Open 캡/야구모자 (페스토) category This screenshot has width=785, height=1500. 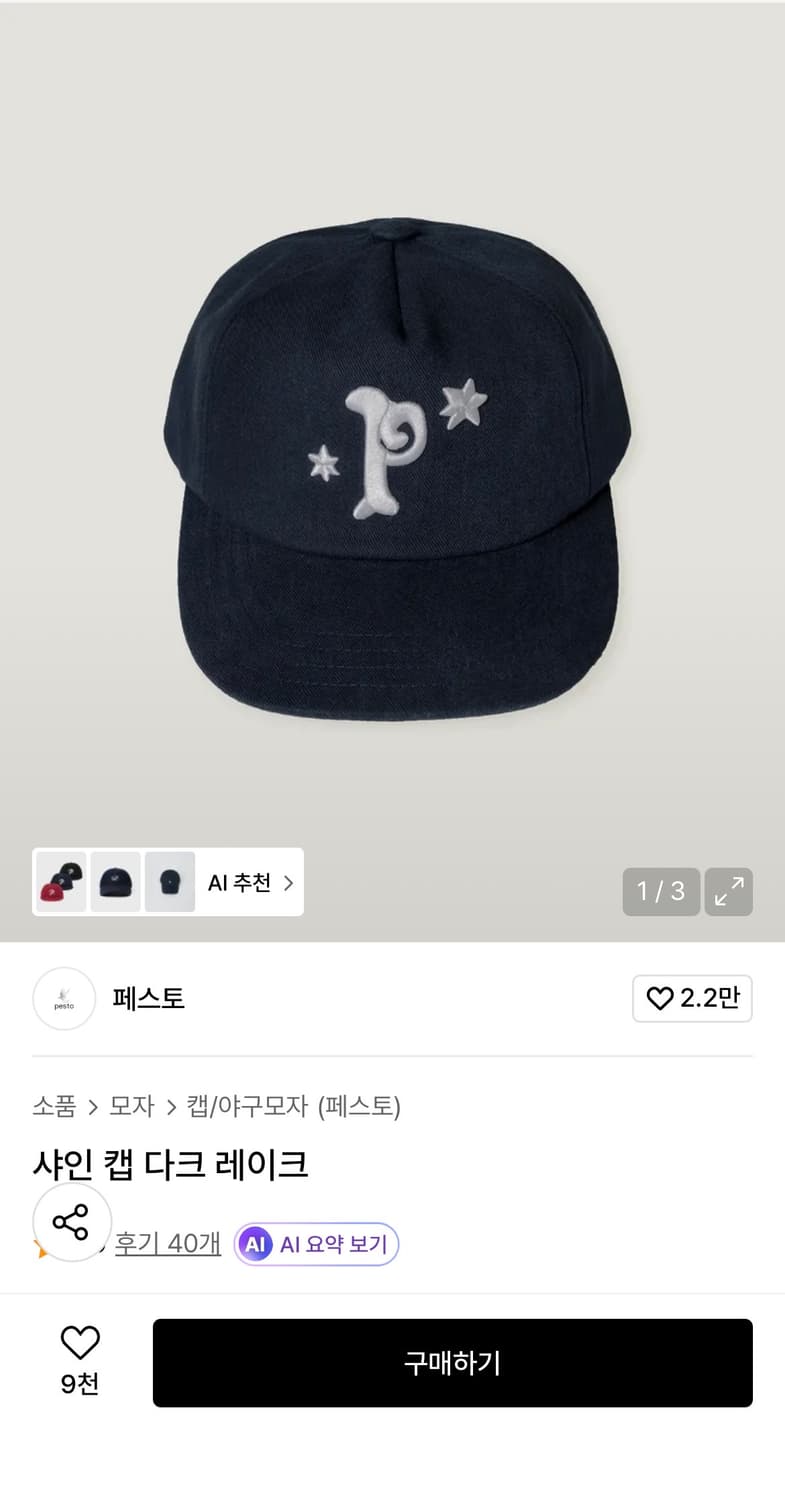click(292, 1107)
